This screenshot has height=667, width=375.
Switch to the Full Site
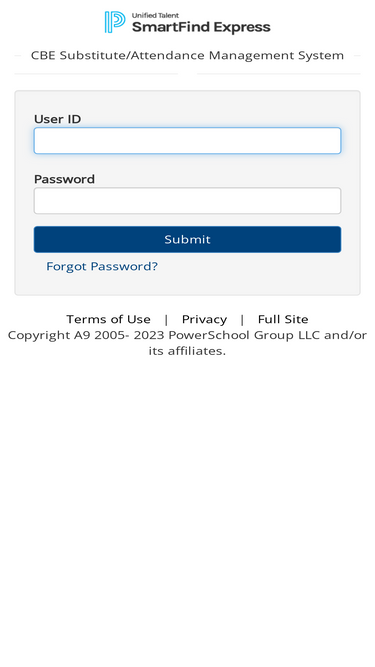point(283,319)
